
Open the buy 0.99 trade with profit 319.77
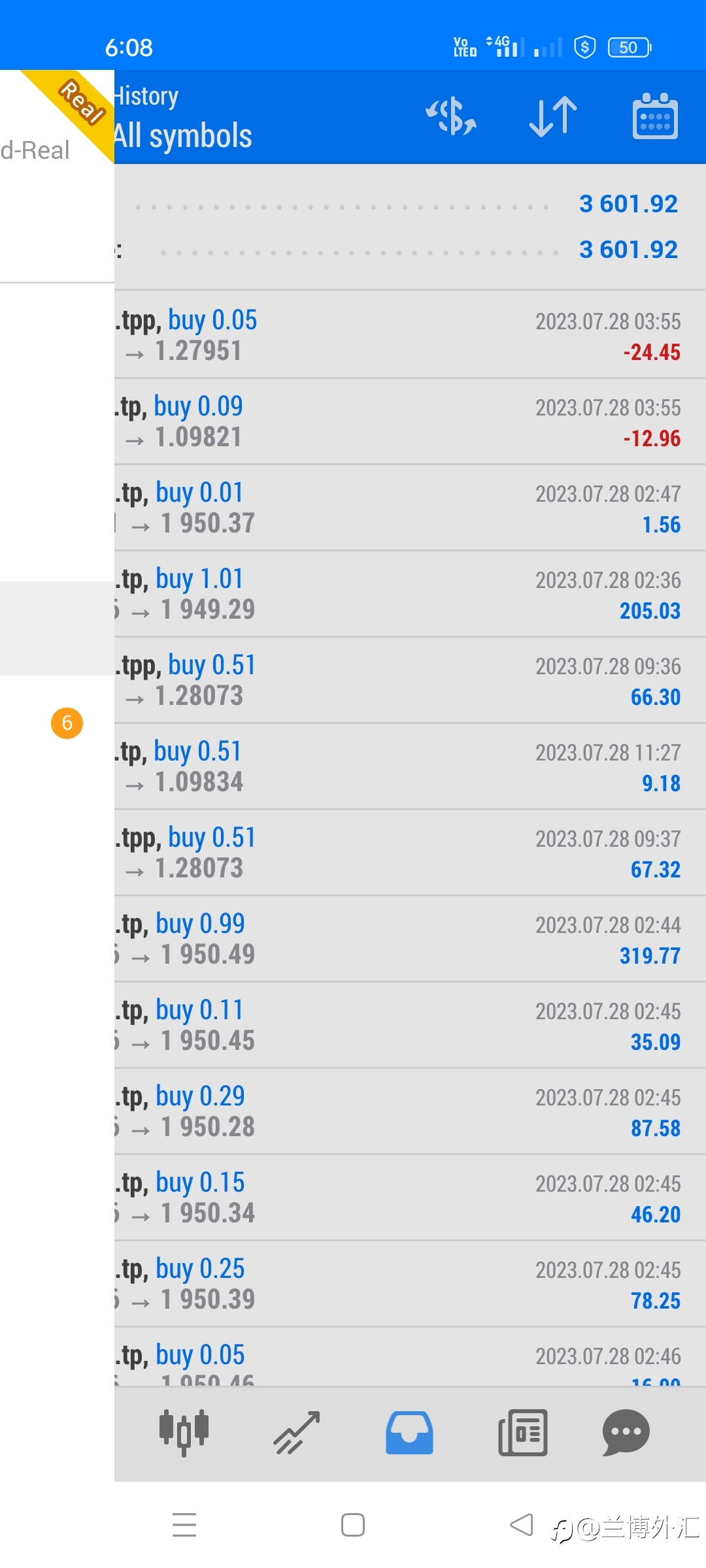[x=410, y=938]
